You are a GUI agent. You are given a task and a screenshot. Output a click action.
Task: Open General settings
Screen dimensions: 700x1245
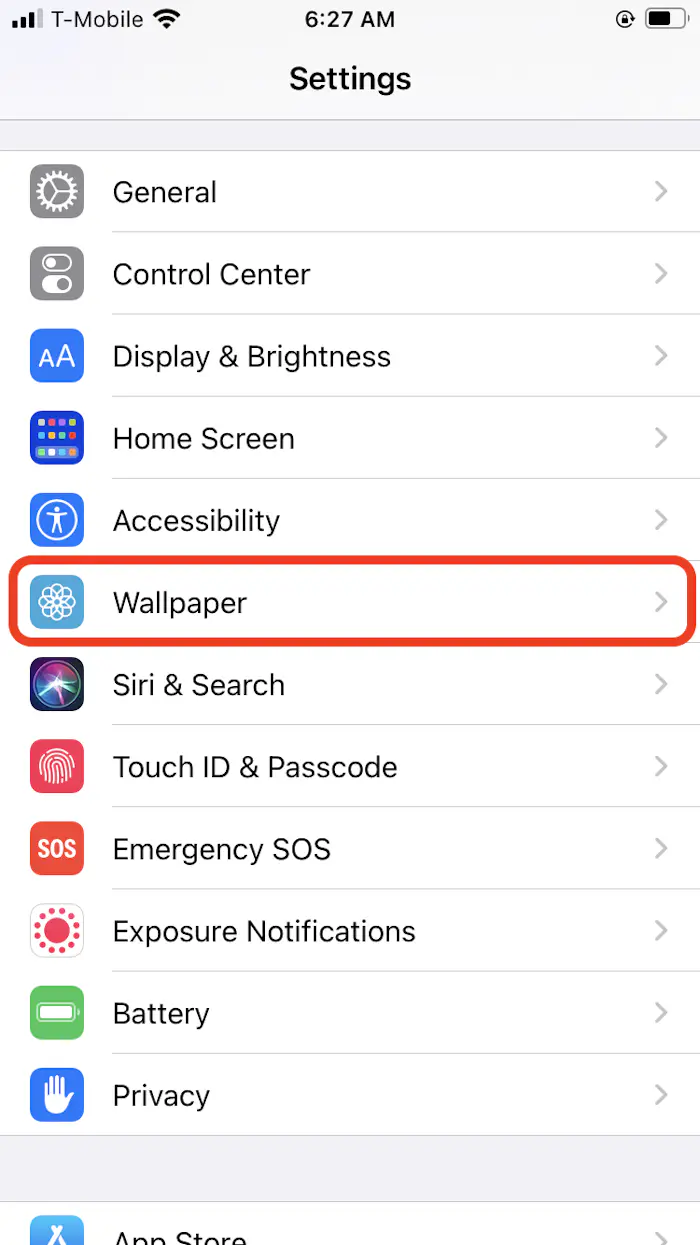(350, 192)
